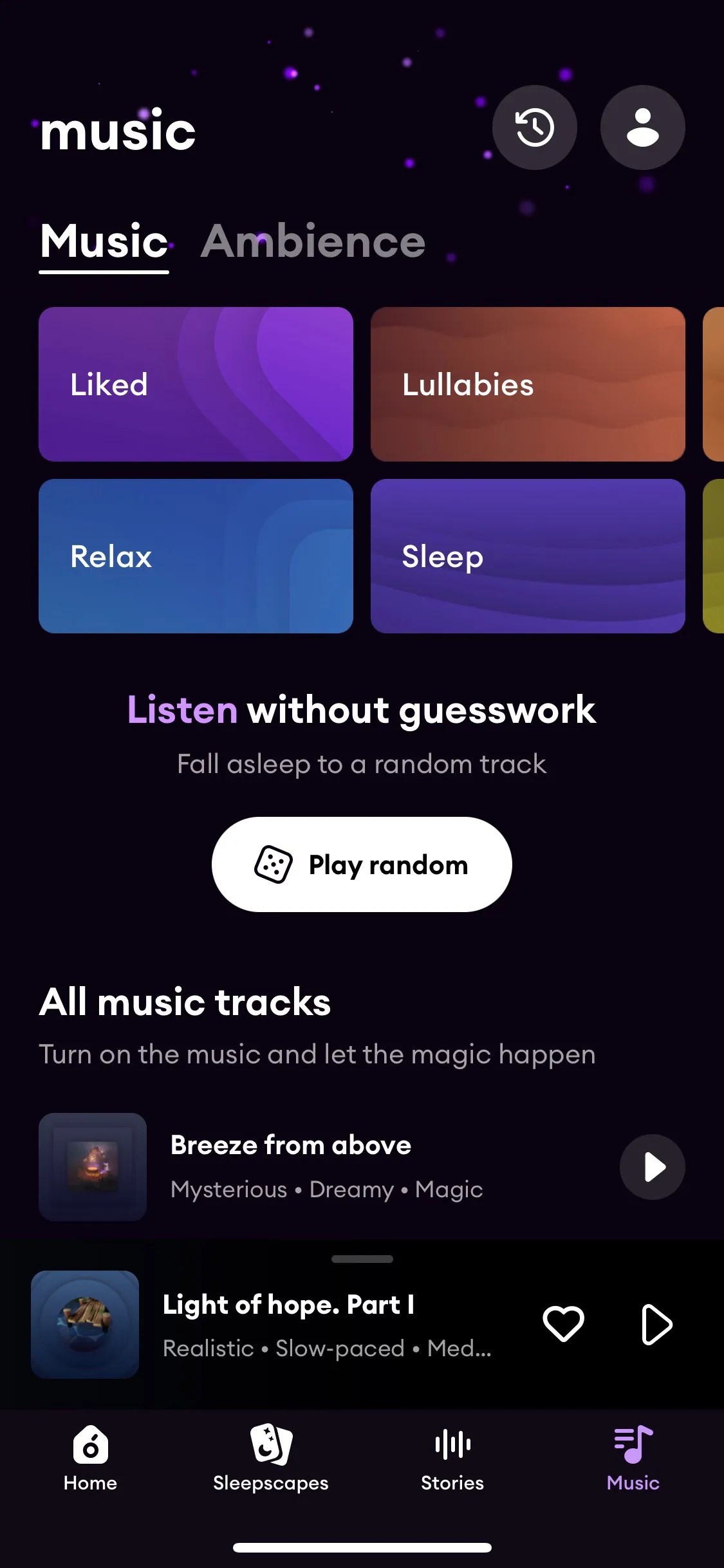Like the 'Light of hope. Part I' track
This screenshot has height=1568, width=724.
(563, 1324)
